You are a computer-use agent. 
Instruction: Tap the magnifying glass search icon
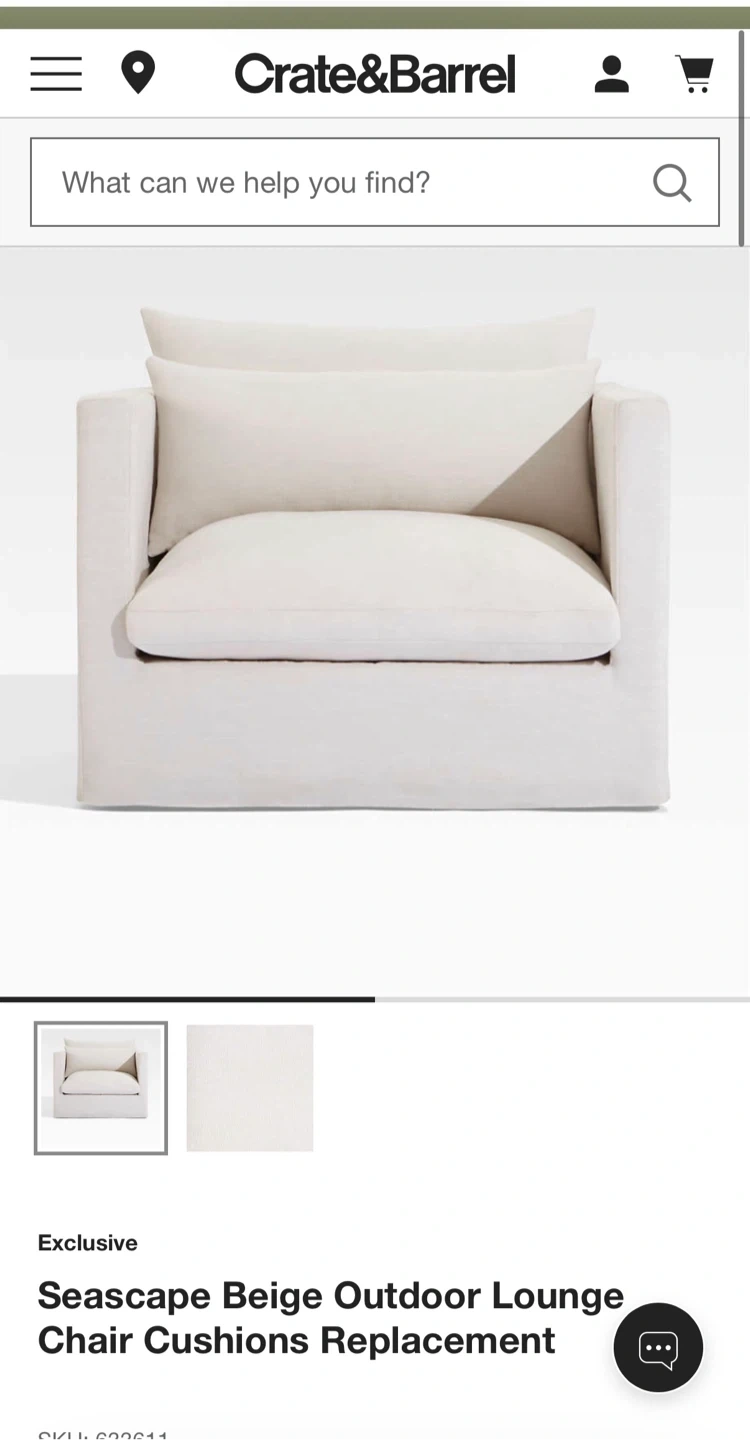coord(672,183)
